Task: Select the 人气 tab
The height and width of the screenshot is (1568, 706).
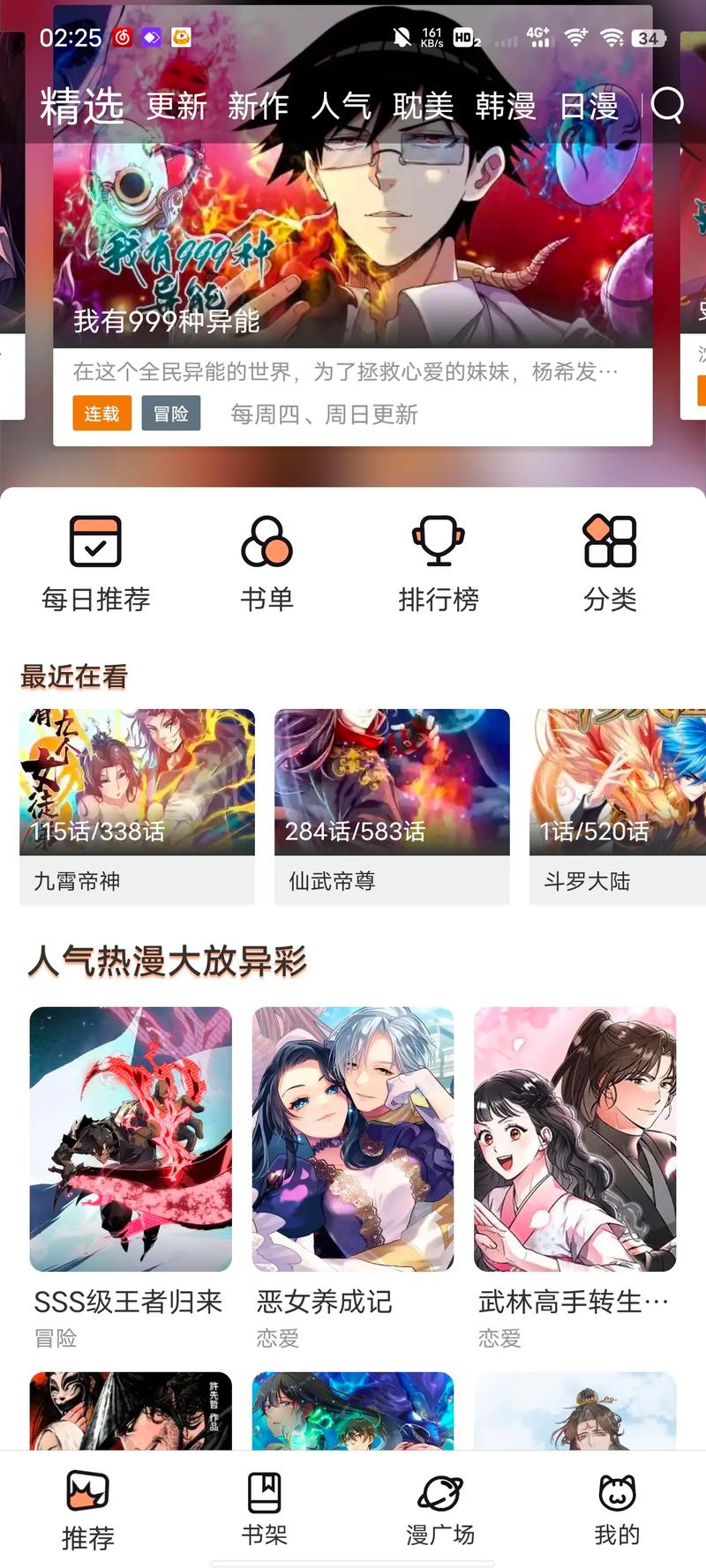Action: click(x=341, y=107)
